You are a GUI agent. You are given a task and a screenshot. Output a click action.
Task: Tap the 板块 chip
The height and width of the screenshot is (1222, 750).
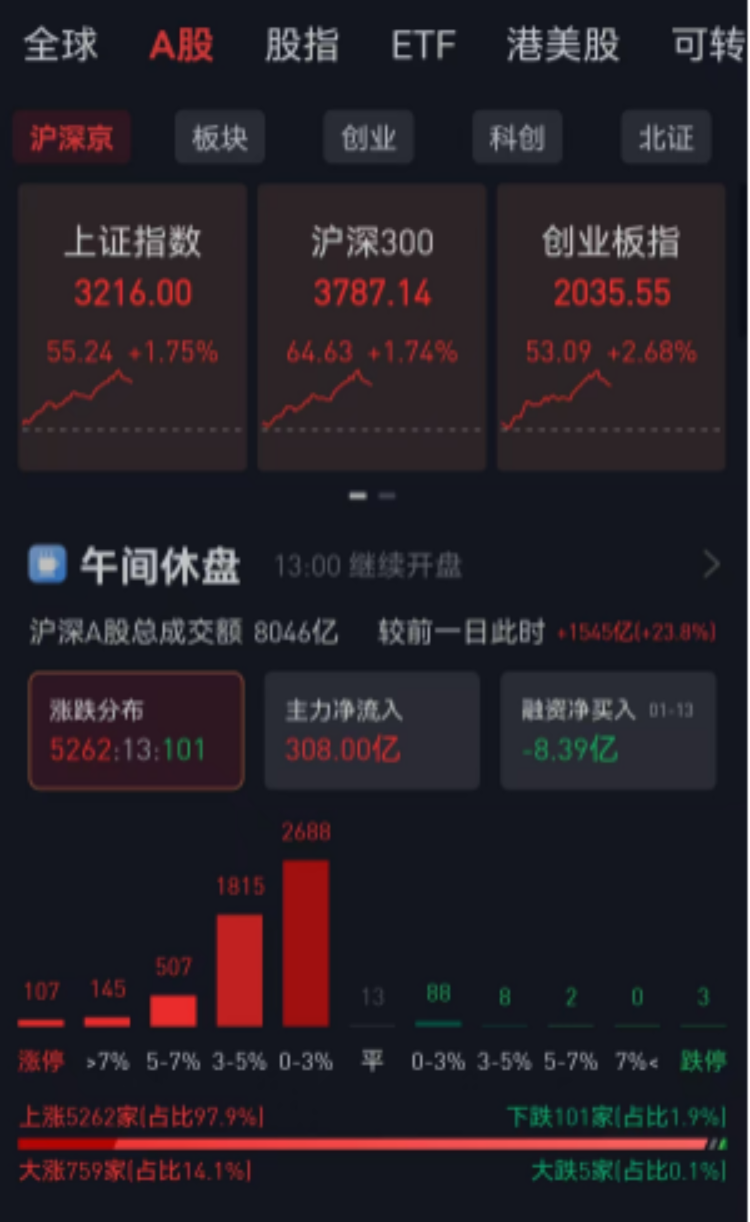point(220,138)
